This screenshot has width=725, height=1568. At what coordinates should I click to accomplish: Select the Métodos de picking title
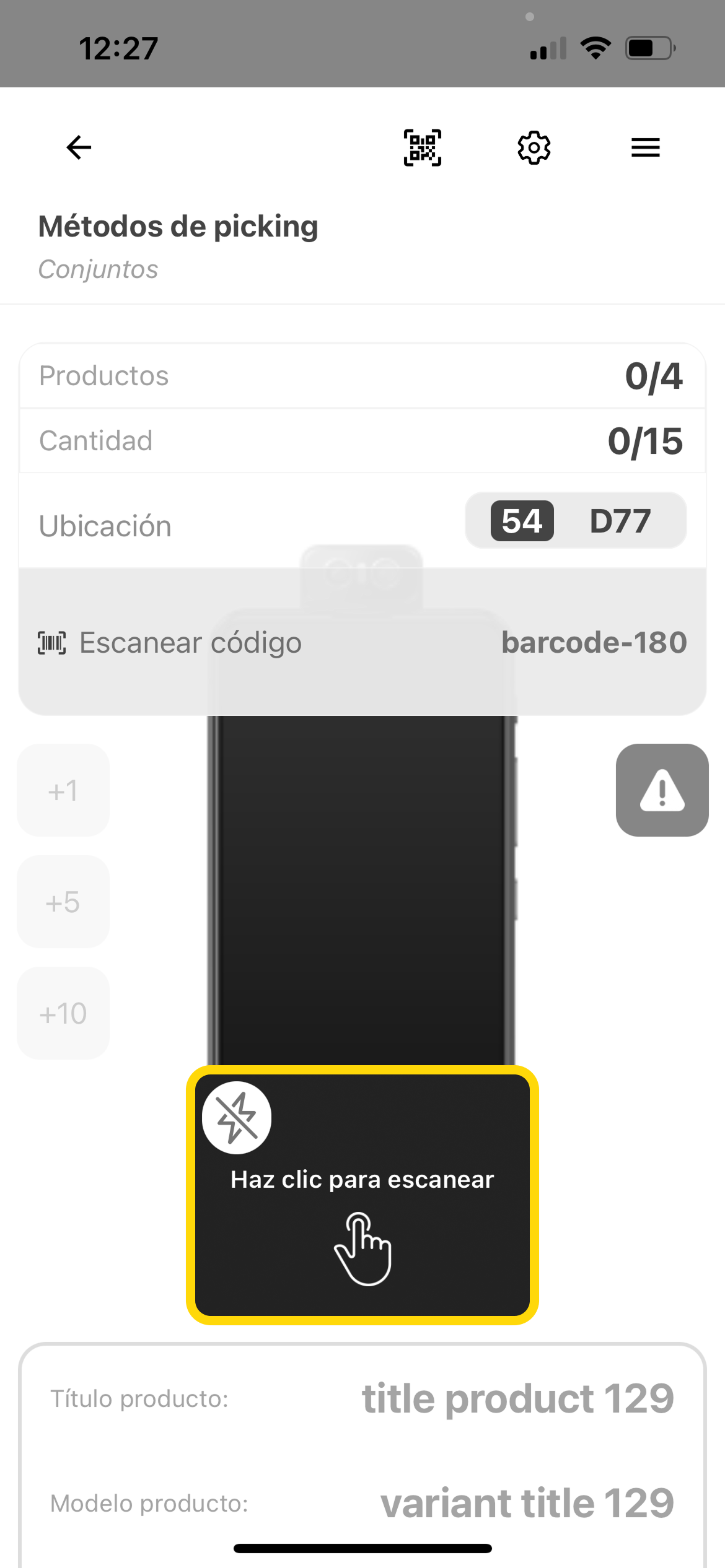pos(178,227)
